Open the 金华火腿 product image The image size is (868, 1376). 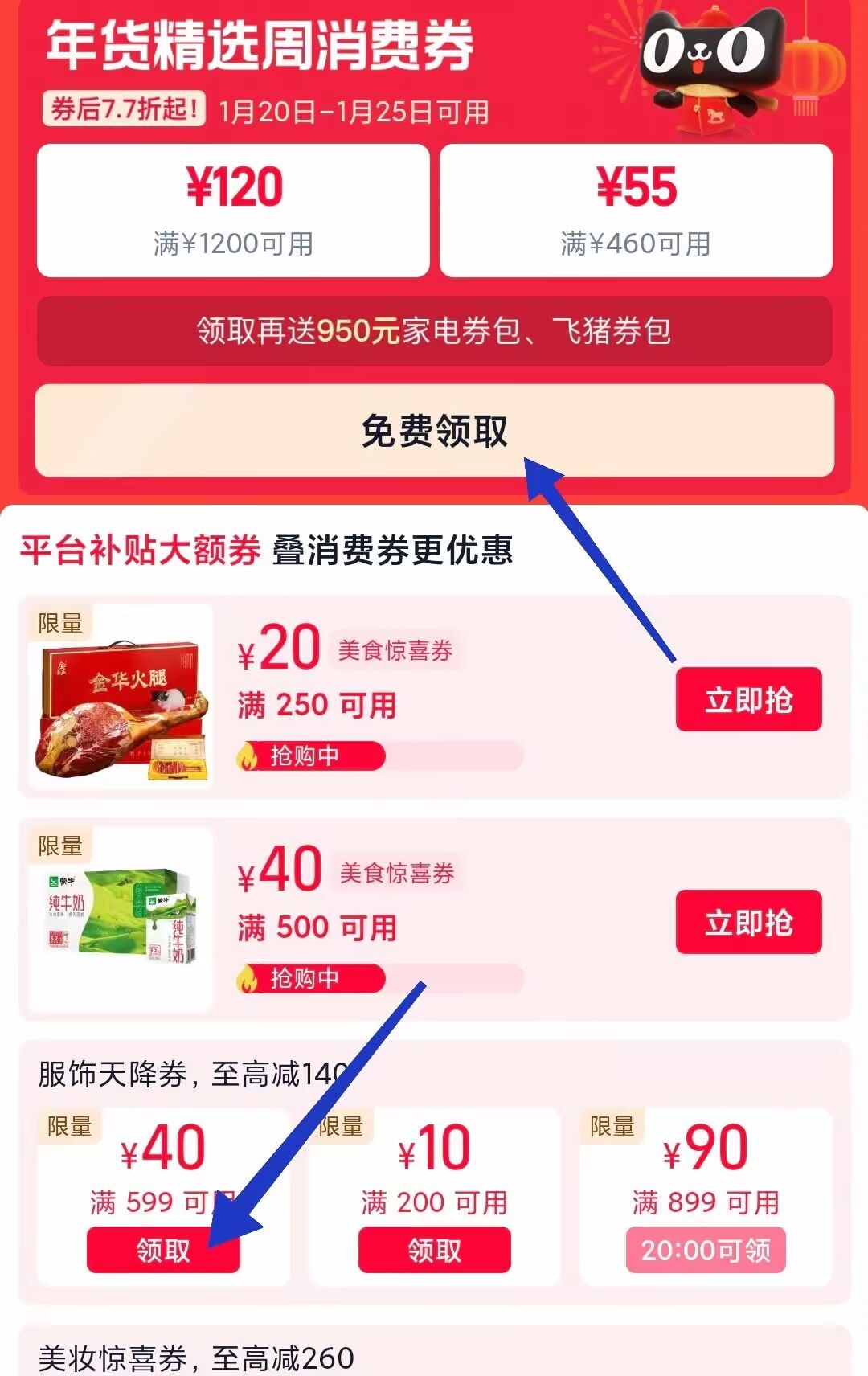[121, 696]
